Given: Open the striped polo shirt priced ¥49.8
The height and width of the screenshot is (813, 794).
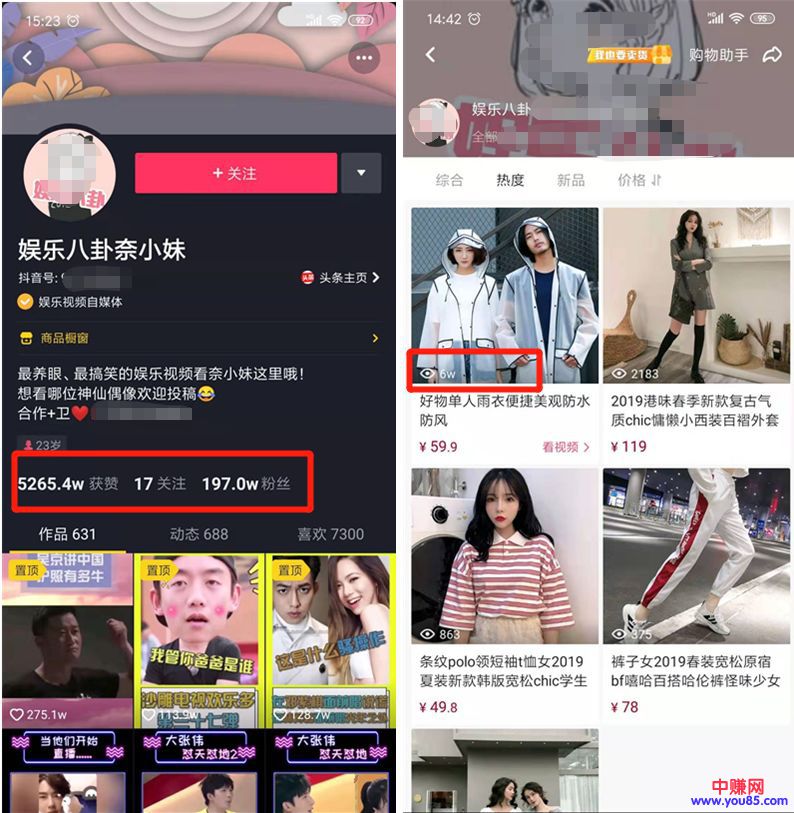Looking at the screenshot, I should 504,560.
